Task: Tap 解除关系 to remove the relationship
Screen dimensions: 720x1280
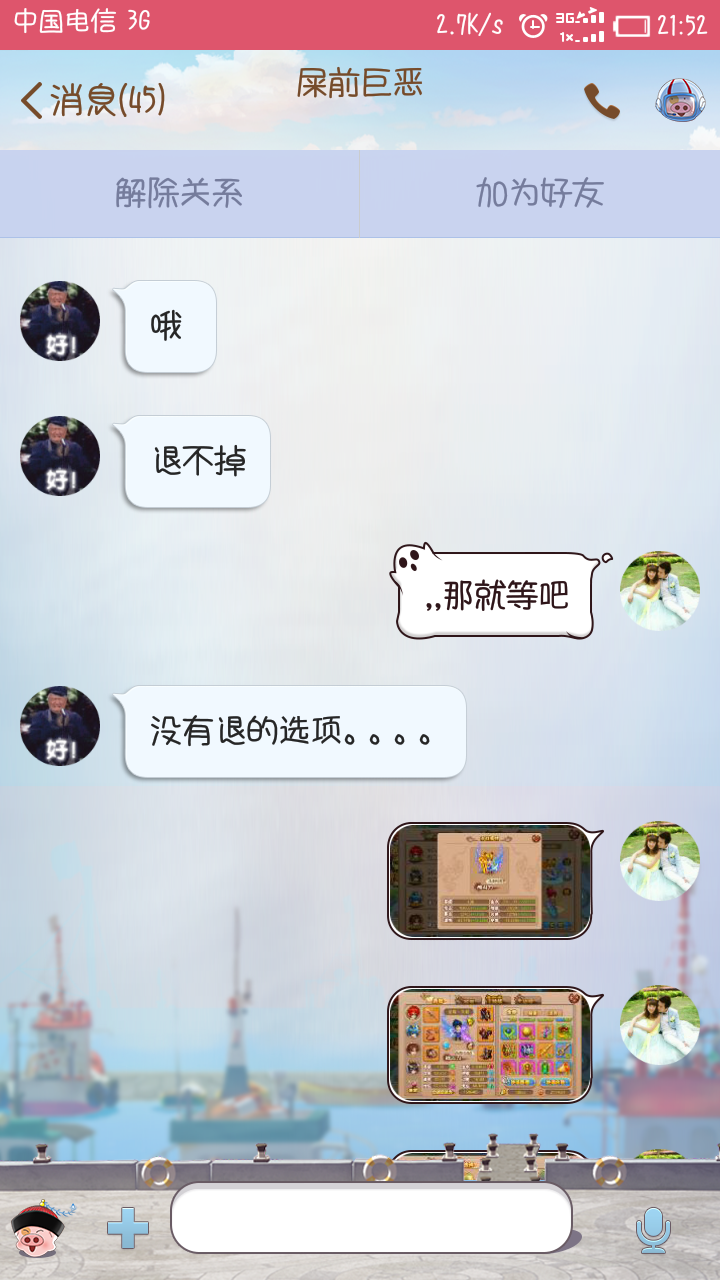Action: pos(179,194)
